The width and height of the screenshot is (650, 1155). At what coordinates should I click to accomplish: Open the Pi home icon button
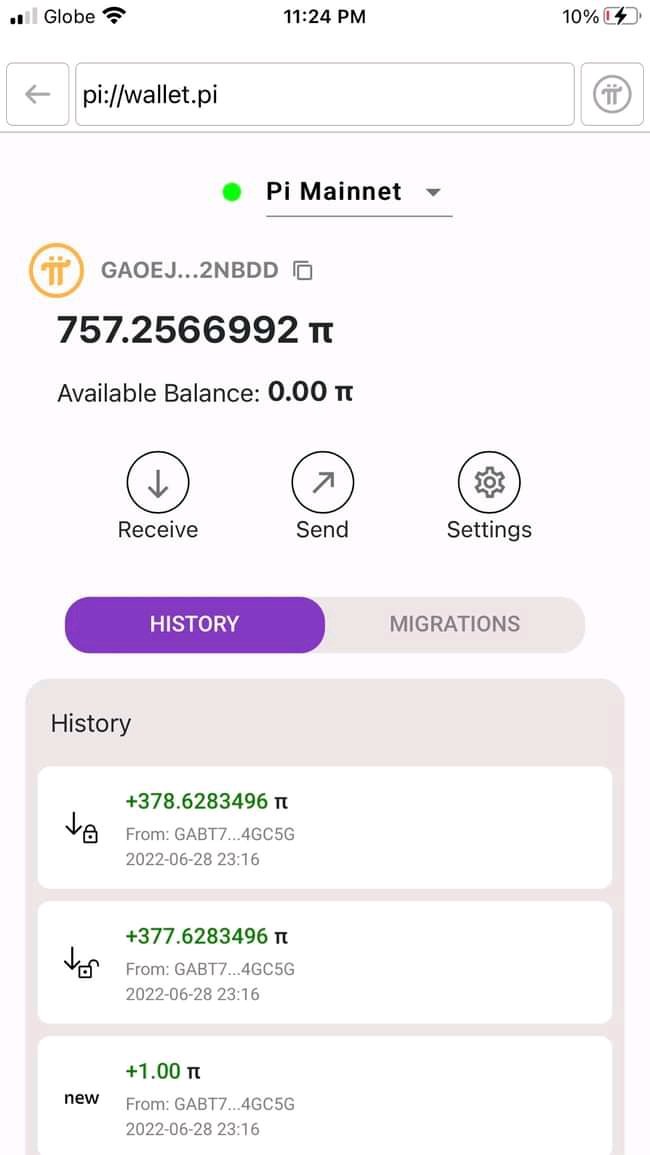pyautogui.click(x=612, y=94)
